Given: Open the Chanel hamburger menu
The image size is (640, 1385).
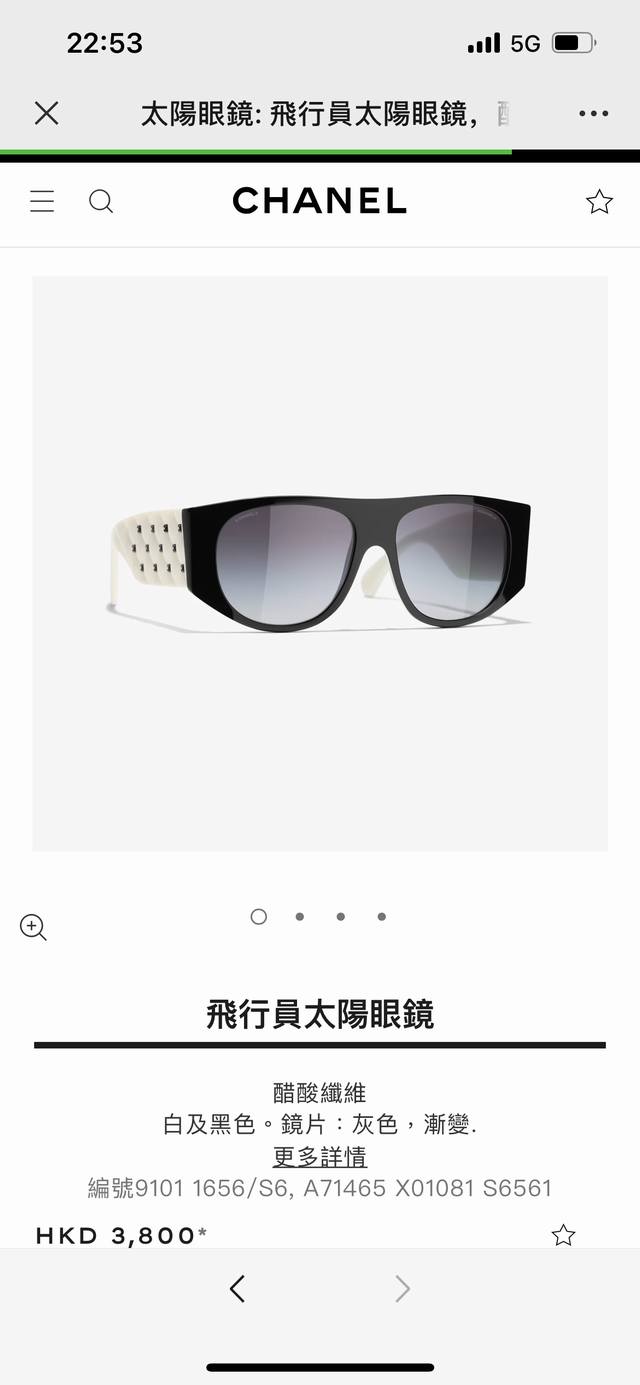Looking at the screenshot, I should tap(42, 202).
